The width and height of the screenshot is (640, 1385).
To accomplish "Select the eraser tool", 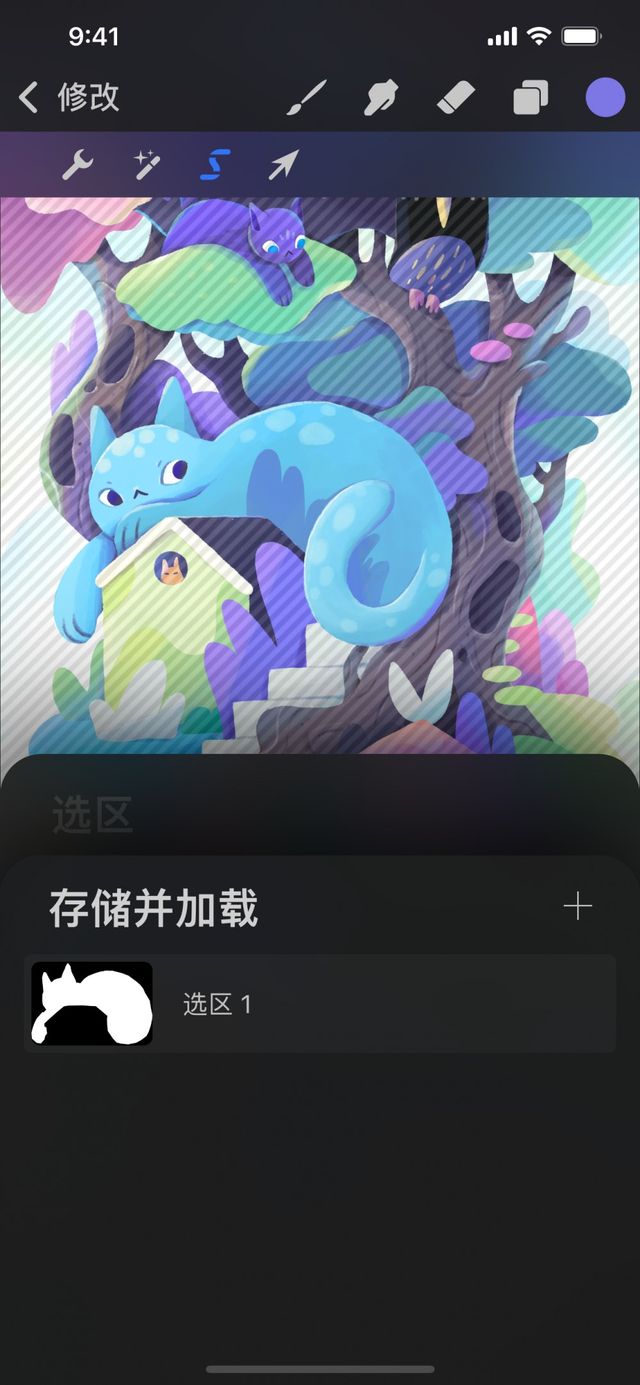I will (x=457, y=98).
